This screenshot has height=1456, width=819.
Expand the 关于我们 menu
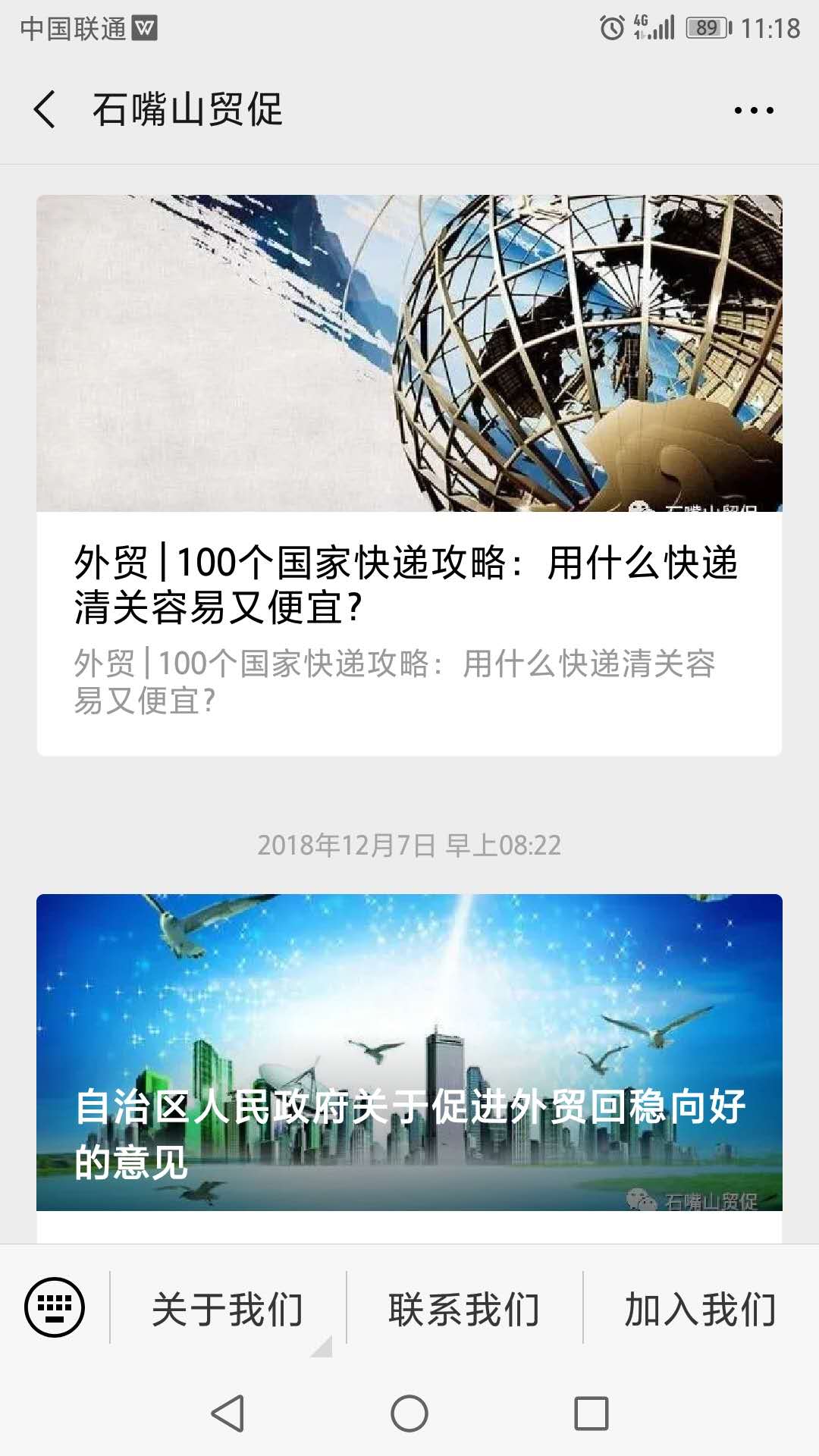[227, 1309]
